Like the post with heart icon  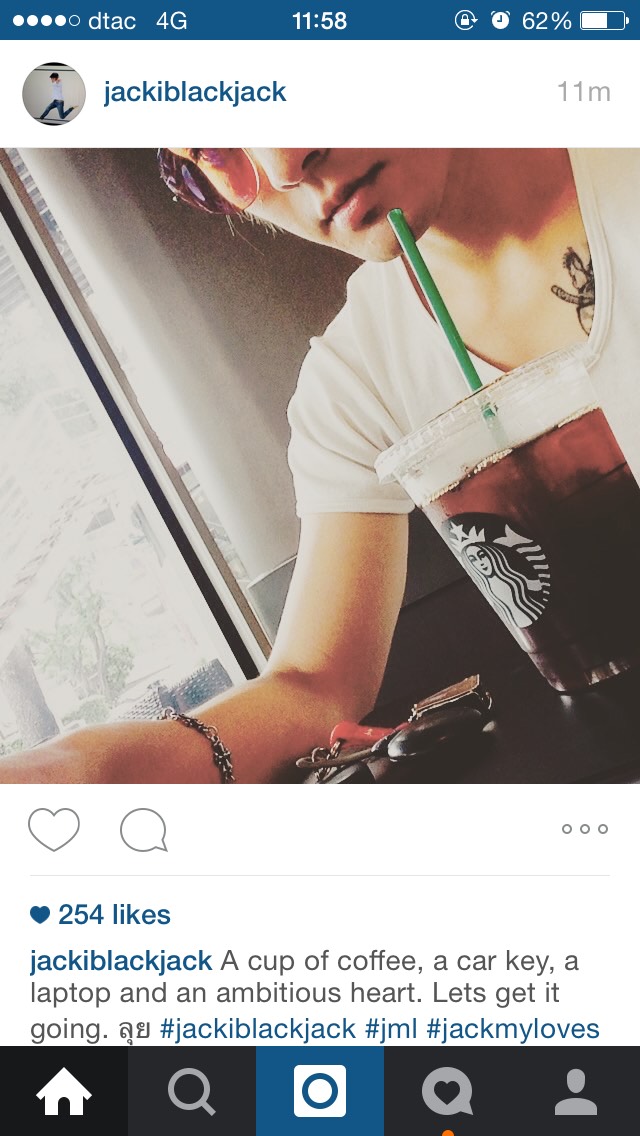point(54,830)
